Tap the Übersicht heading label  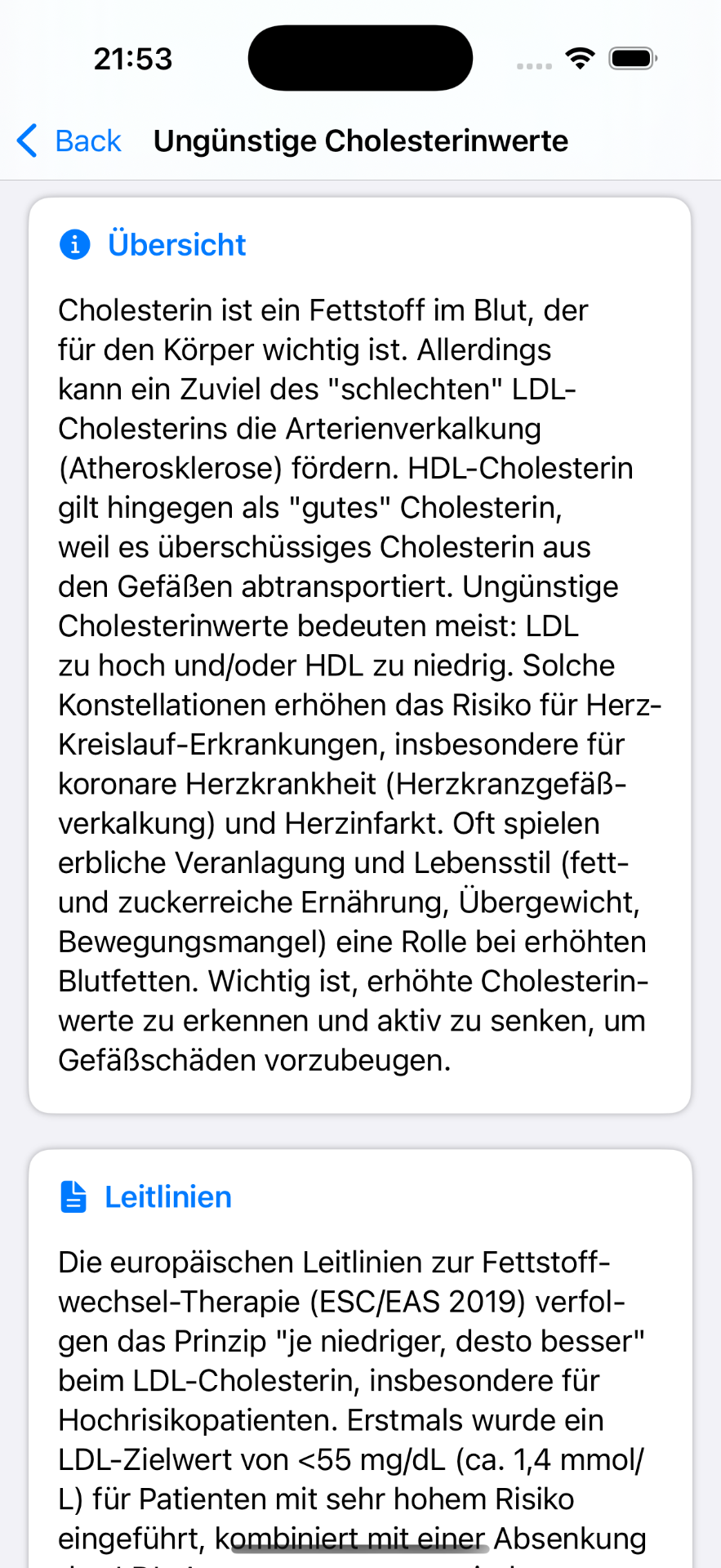click(x=177, y=243)
